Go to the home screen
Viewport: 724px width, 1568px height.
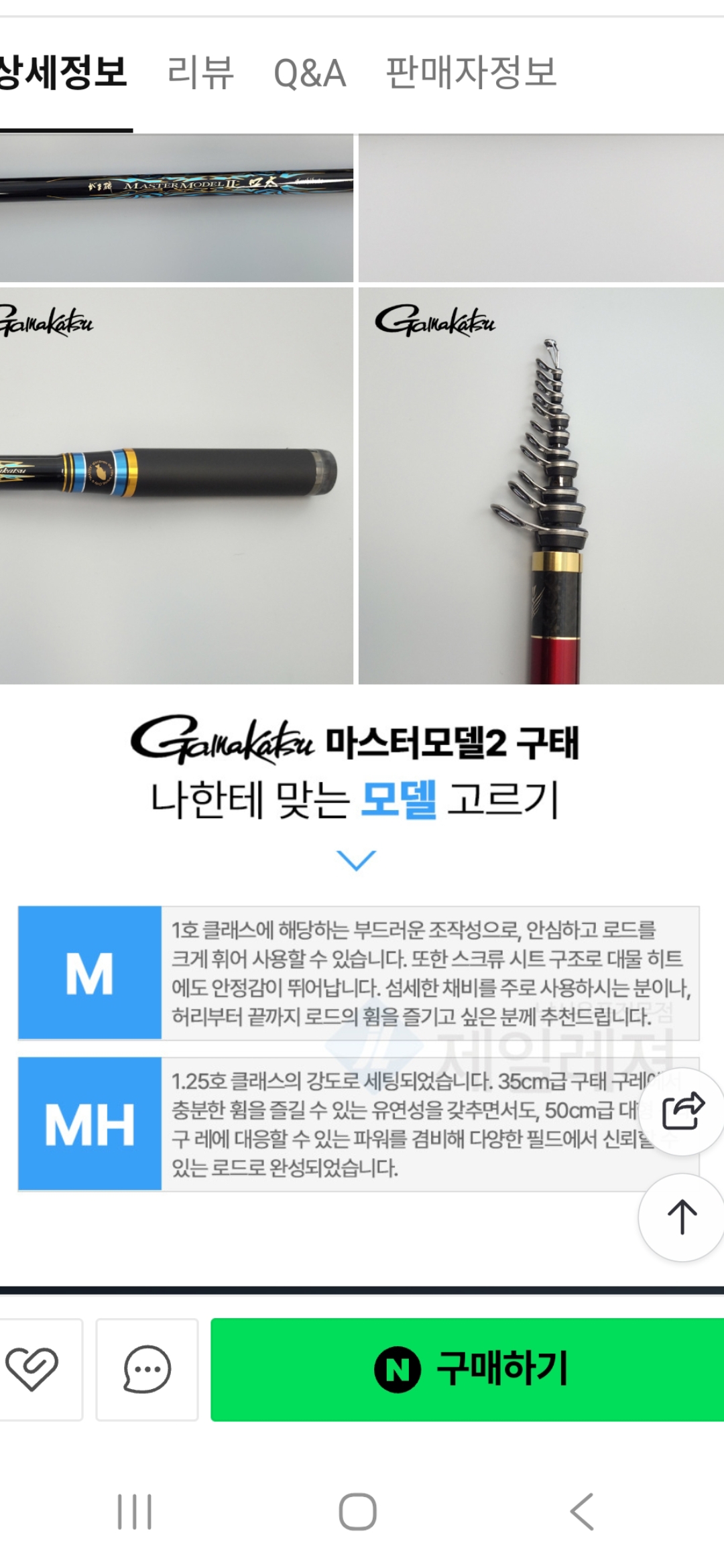(x=357, y=1512)
